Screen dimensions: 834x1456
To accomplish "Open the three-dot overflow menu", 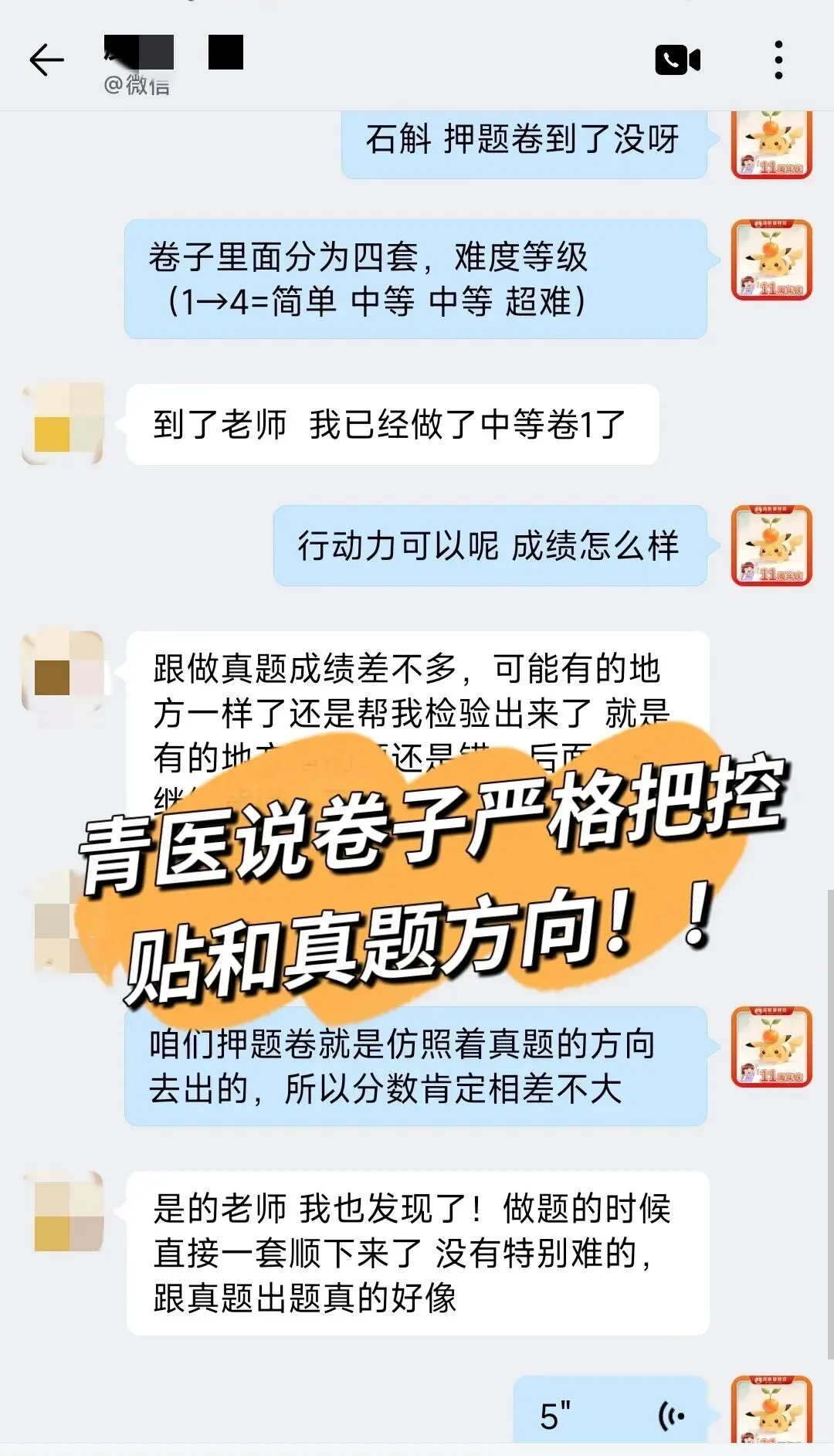I will 778,60.
